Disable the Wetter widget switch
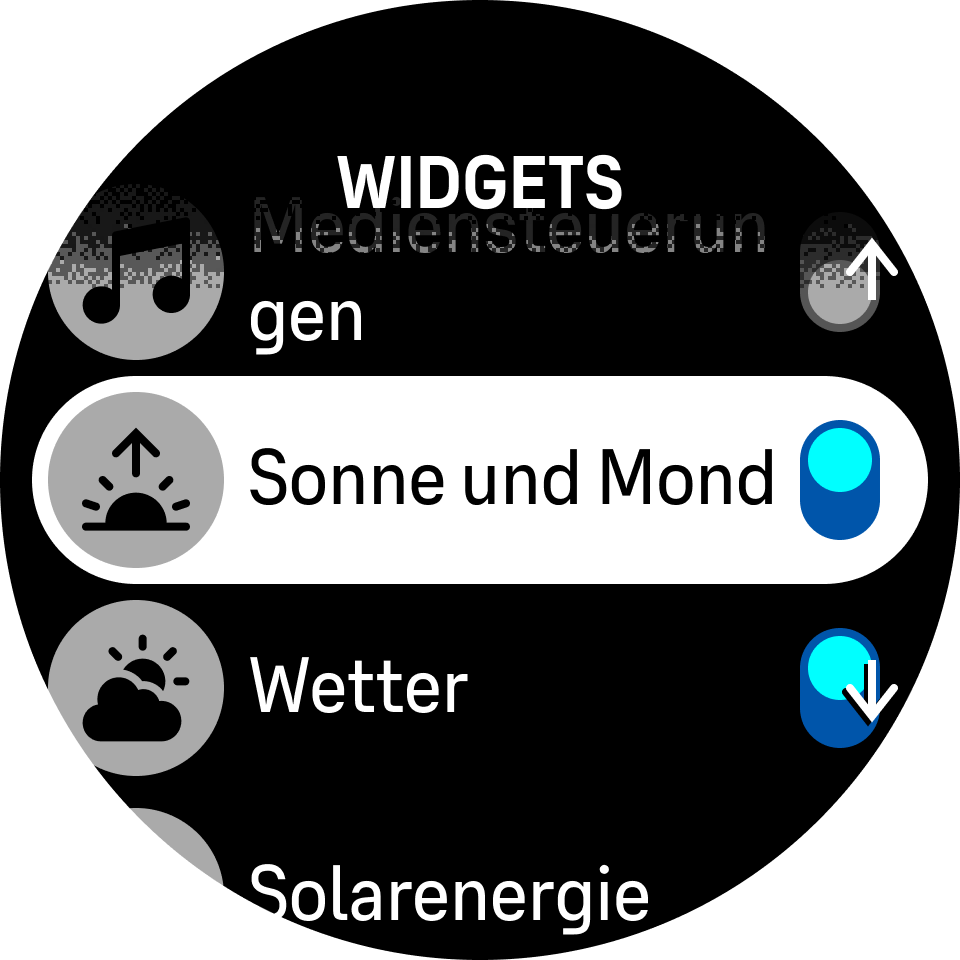The image size is (960, 960). [838, 688]
